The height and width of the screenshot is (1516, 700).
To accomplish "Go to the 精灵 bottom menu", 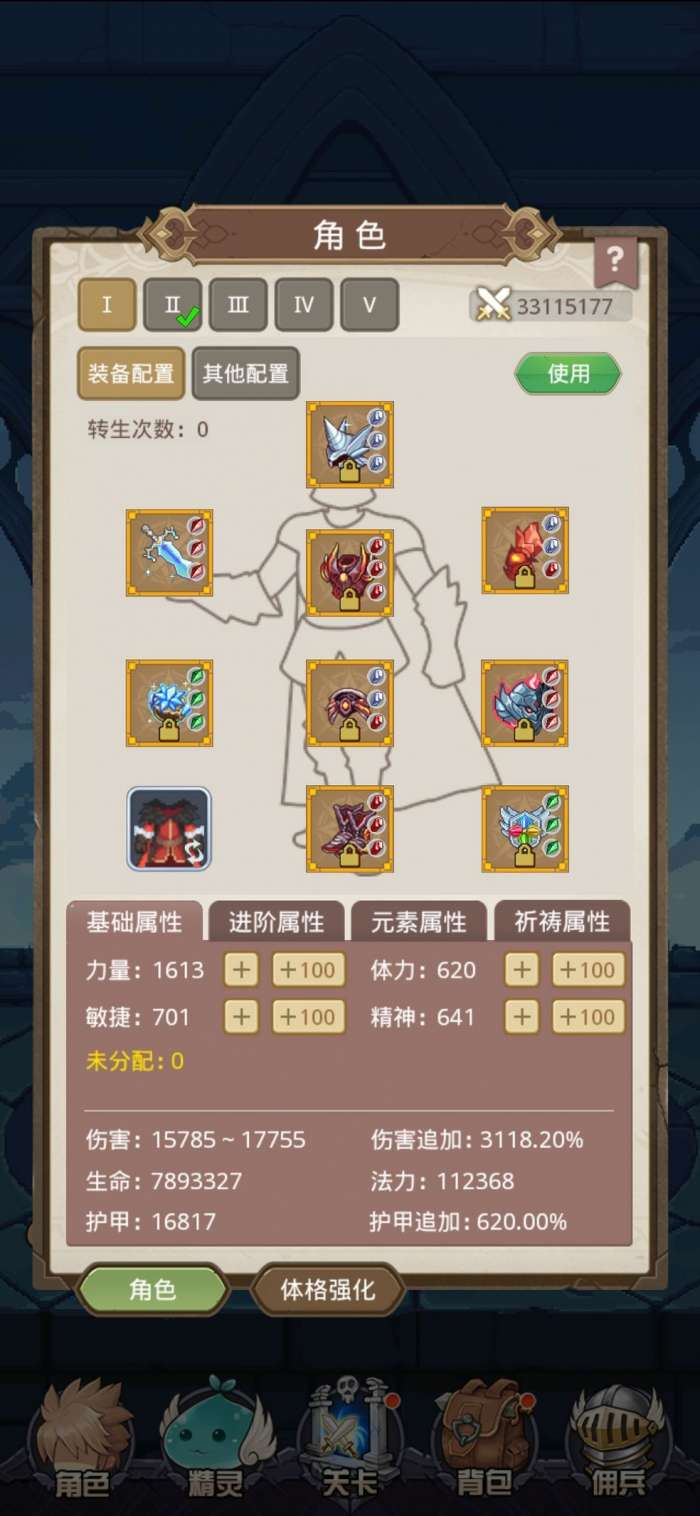I will (x=216, y=1440).
